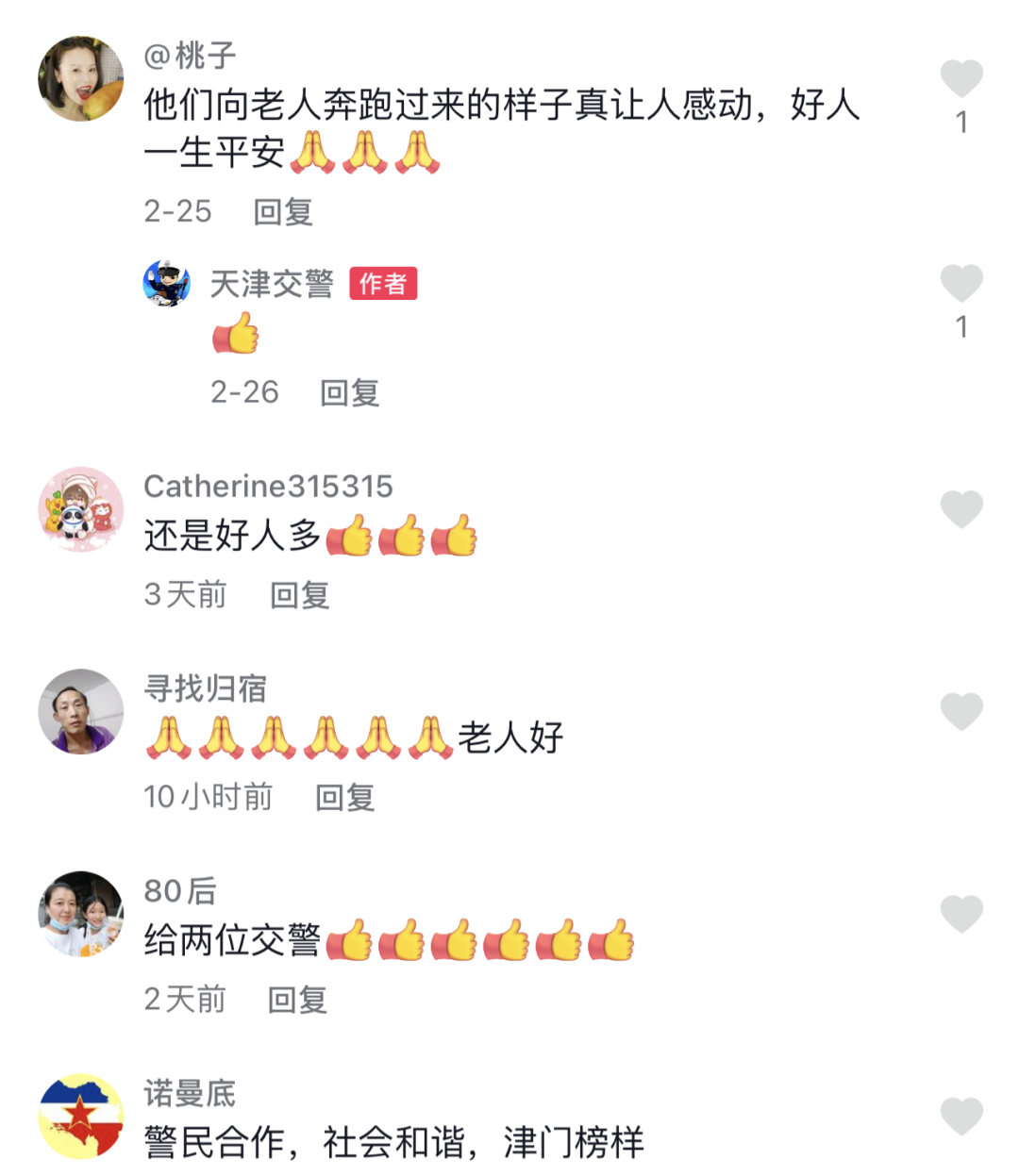Screen dimensions: 1019x1176
Task: Reply to Catherine315315's comment
Action: [x=299, y=595]
